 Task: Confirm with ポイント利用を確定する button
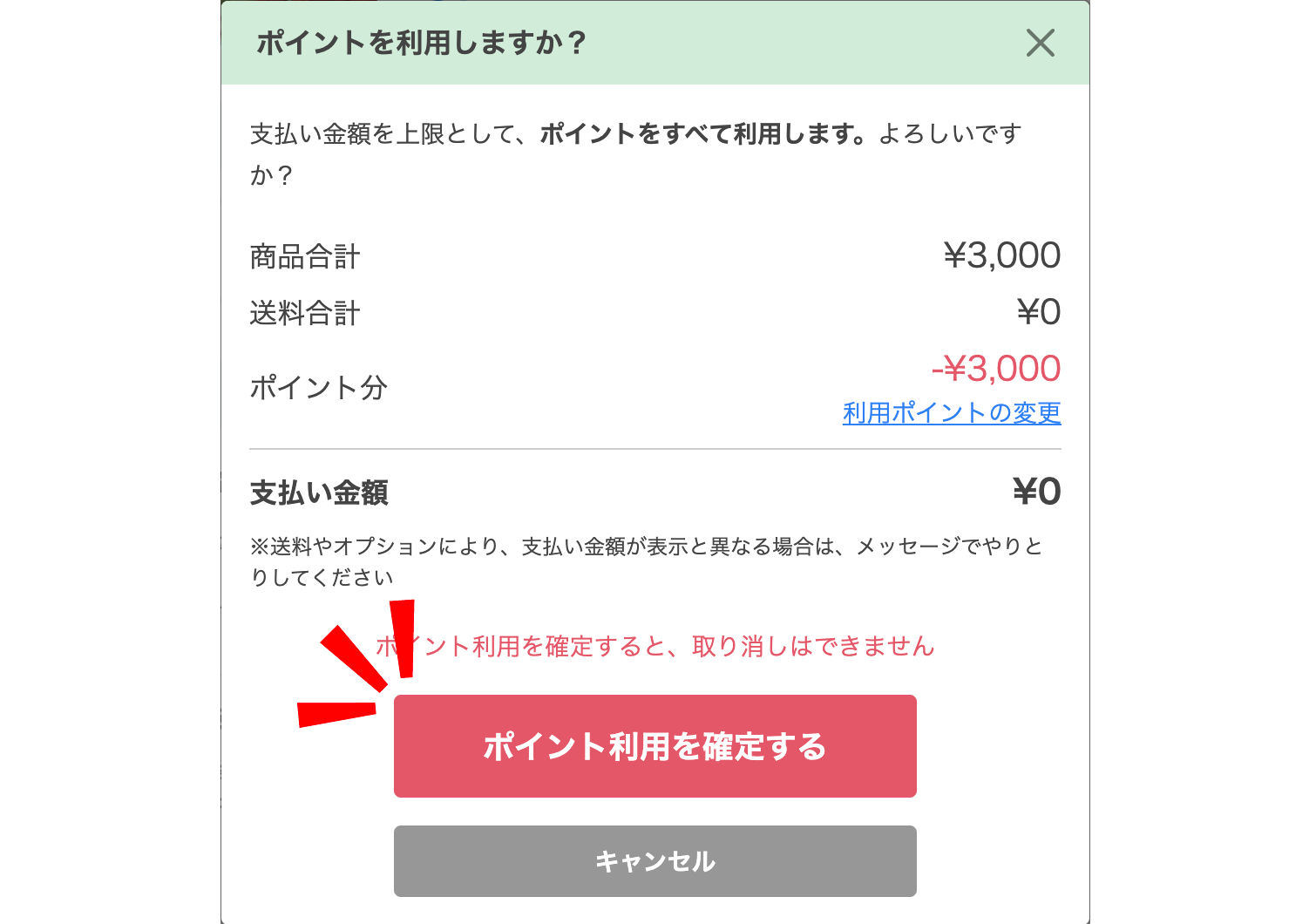click(654, 746)
